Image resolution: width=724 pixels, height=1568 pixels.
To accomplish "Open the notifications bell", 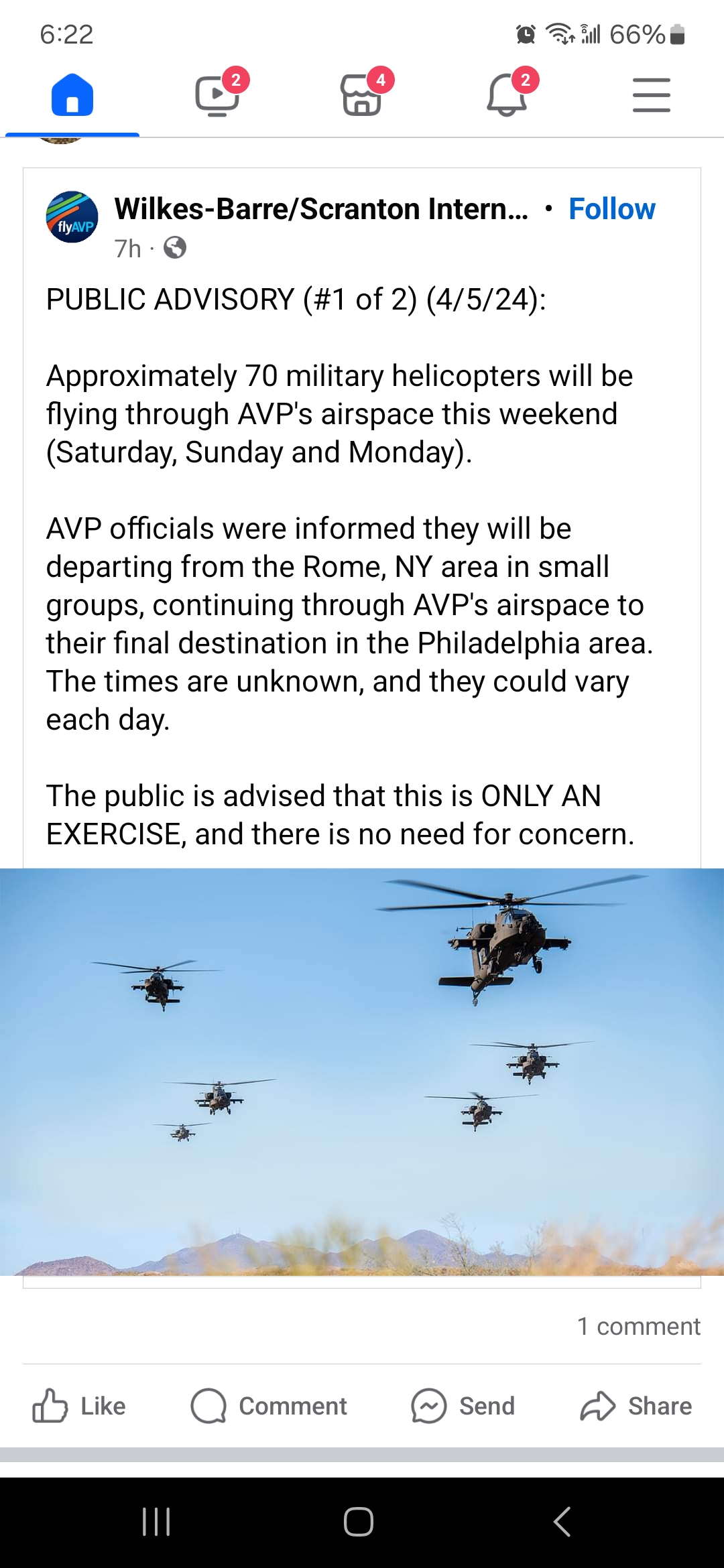I will [507, 94].
